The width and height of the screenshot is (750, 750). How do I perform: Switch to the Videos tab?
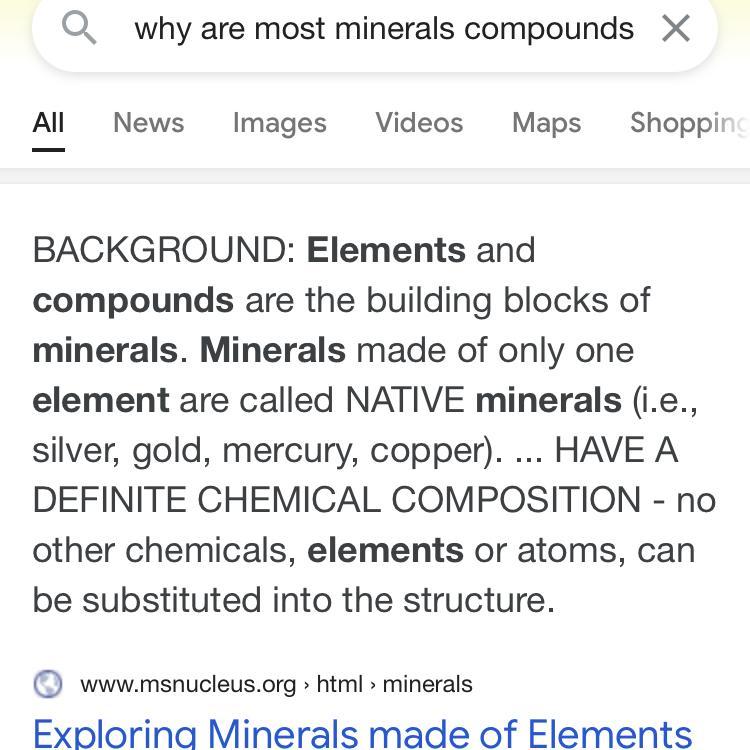(419, 123)
